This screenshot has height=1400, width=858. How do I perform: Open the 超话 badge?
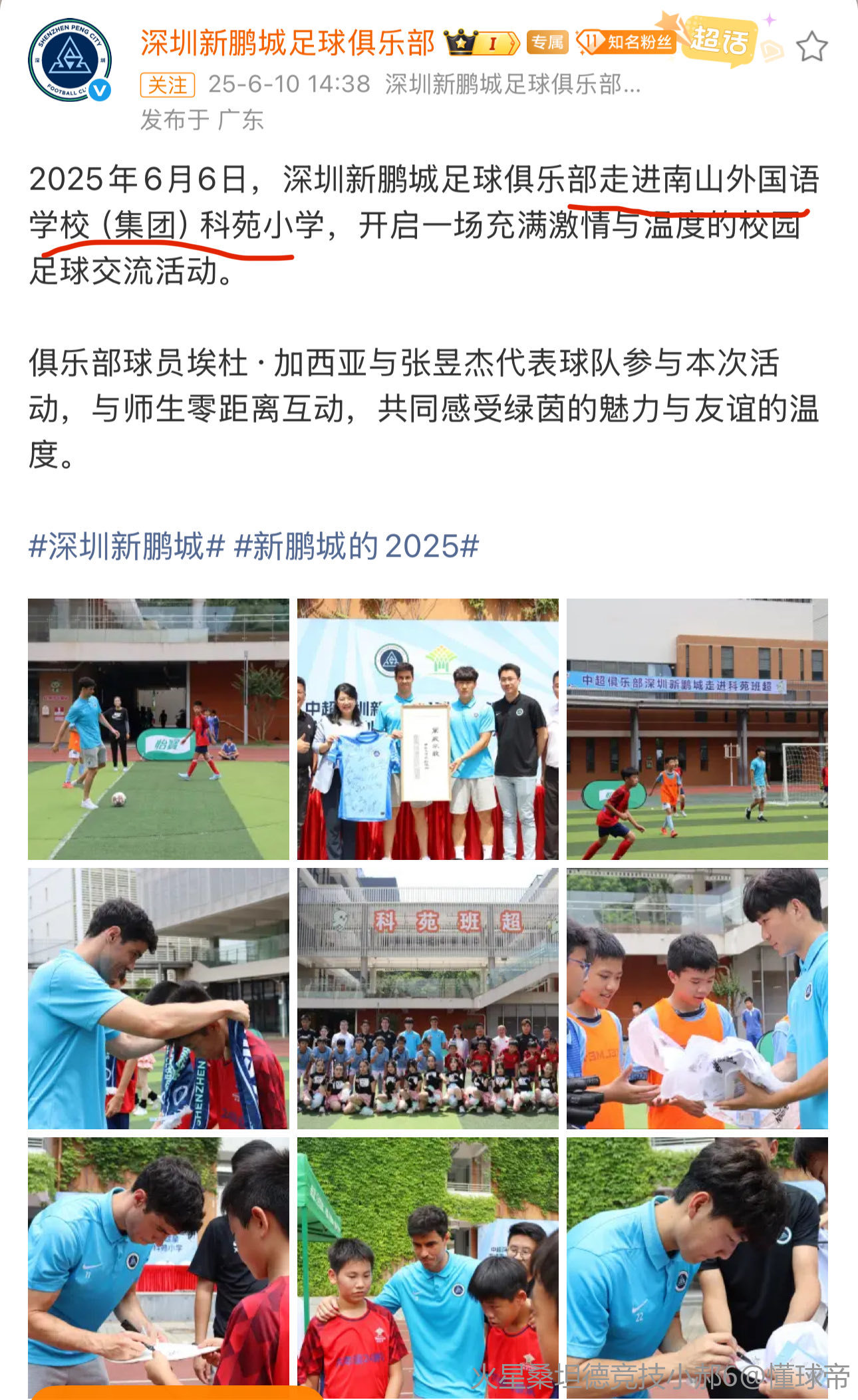pos(720,41)
